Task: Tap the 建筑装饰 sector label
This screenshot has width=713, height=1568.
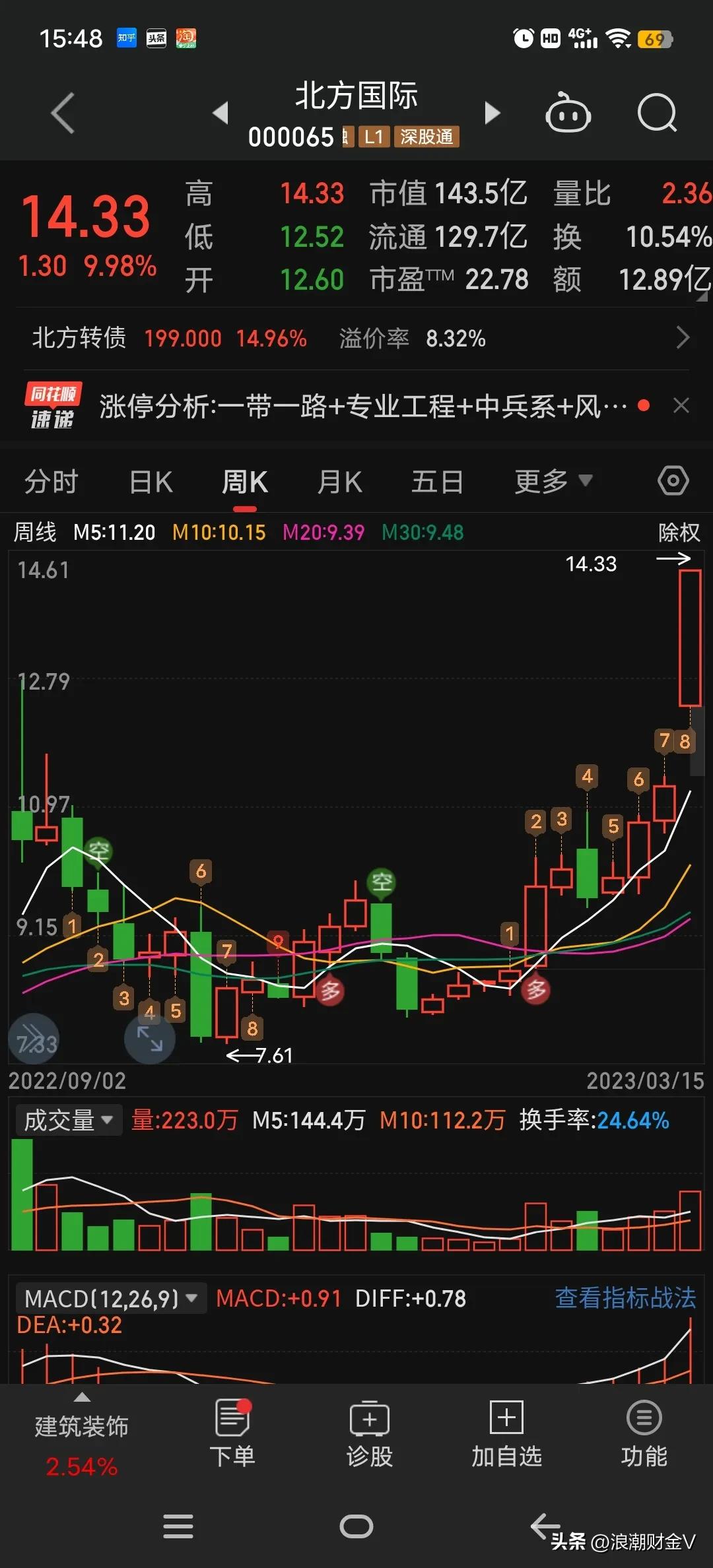Action: pos(81,1425)
